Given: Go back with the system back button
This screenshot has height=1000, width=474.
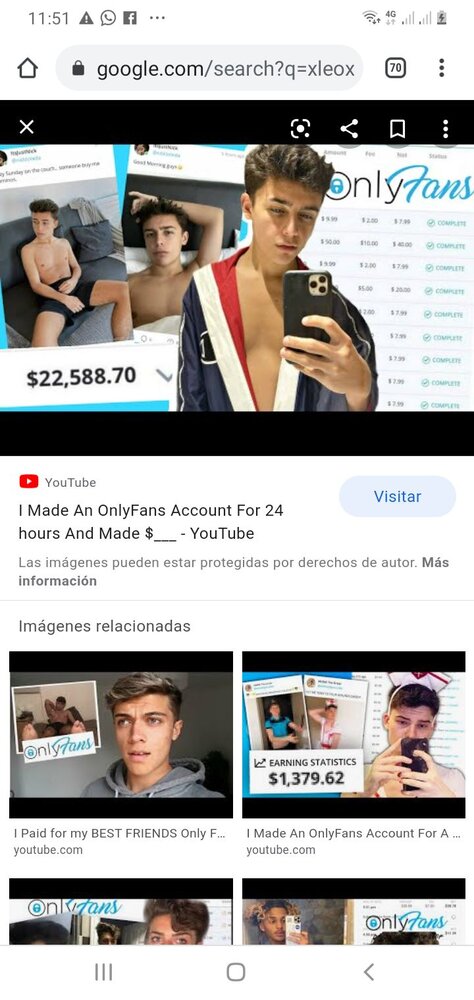Looking at the screenshot, I should click(368, 972).
